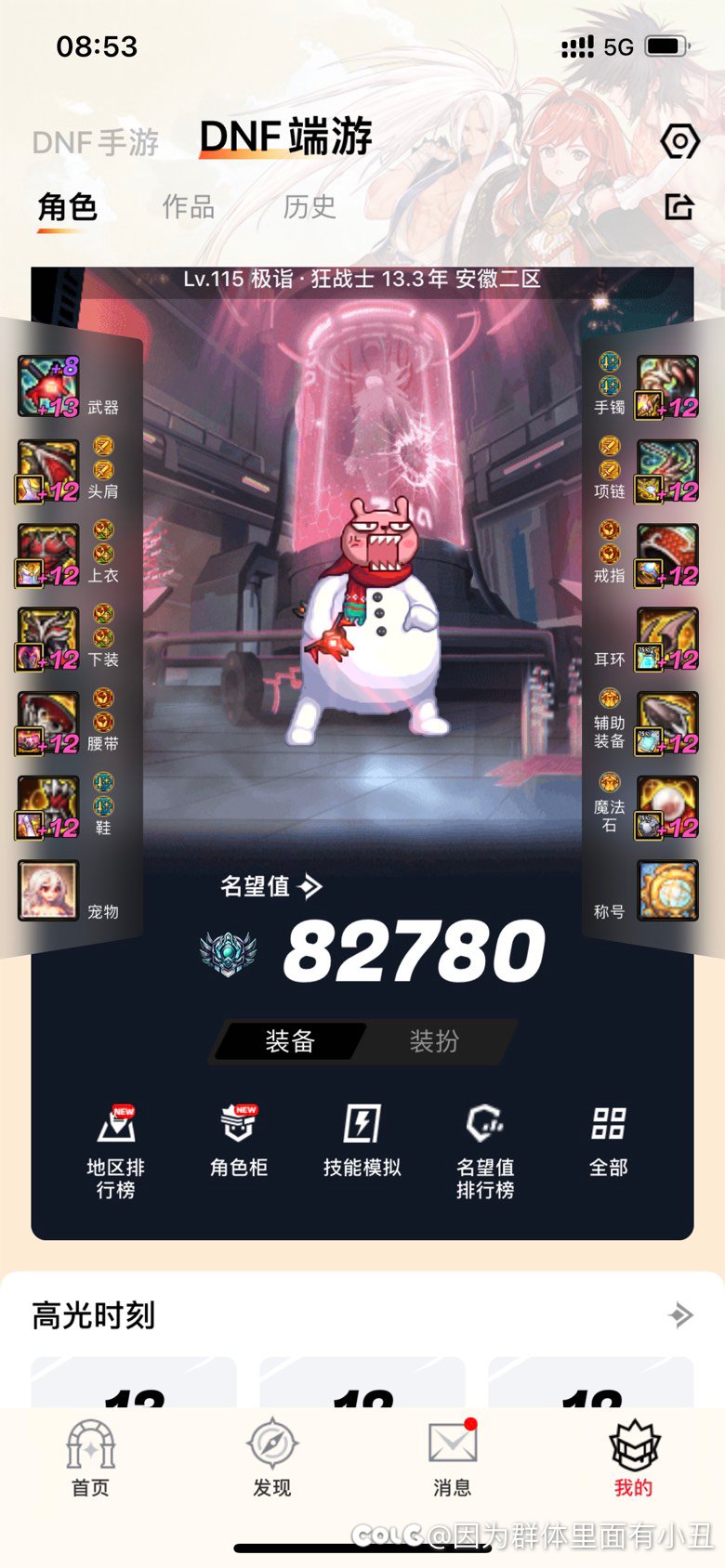Screen dimensions: 725x1568
Task: Switch to DNF手游 section
Action: (96, 142)
